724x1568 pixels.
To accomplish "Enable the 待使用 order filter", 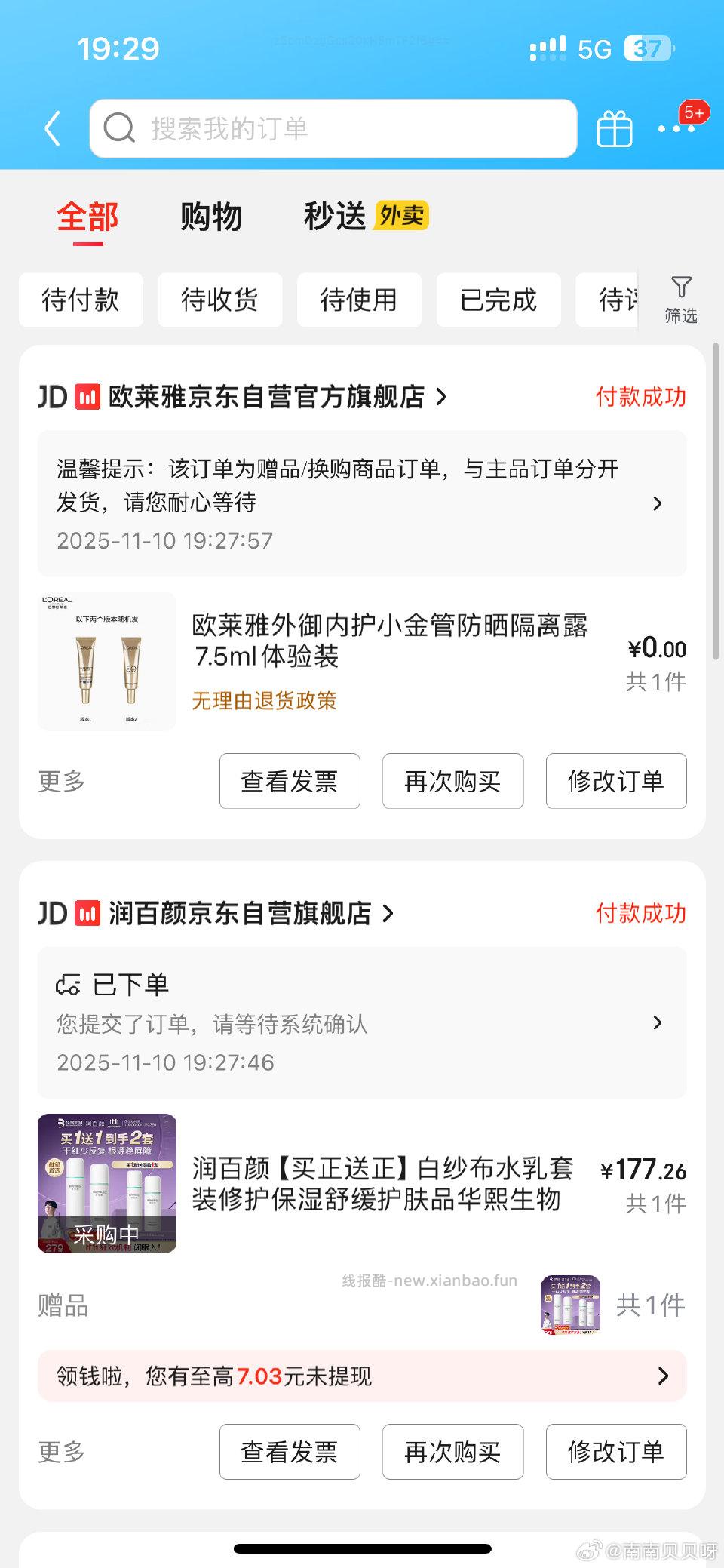I will (x=359, y=300).
